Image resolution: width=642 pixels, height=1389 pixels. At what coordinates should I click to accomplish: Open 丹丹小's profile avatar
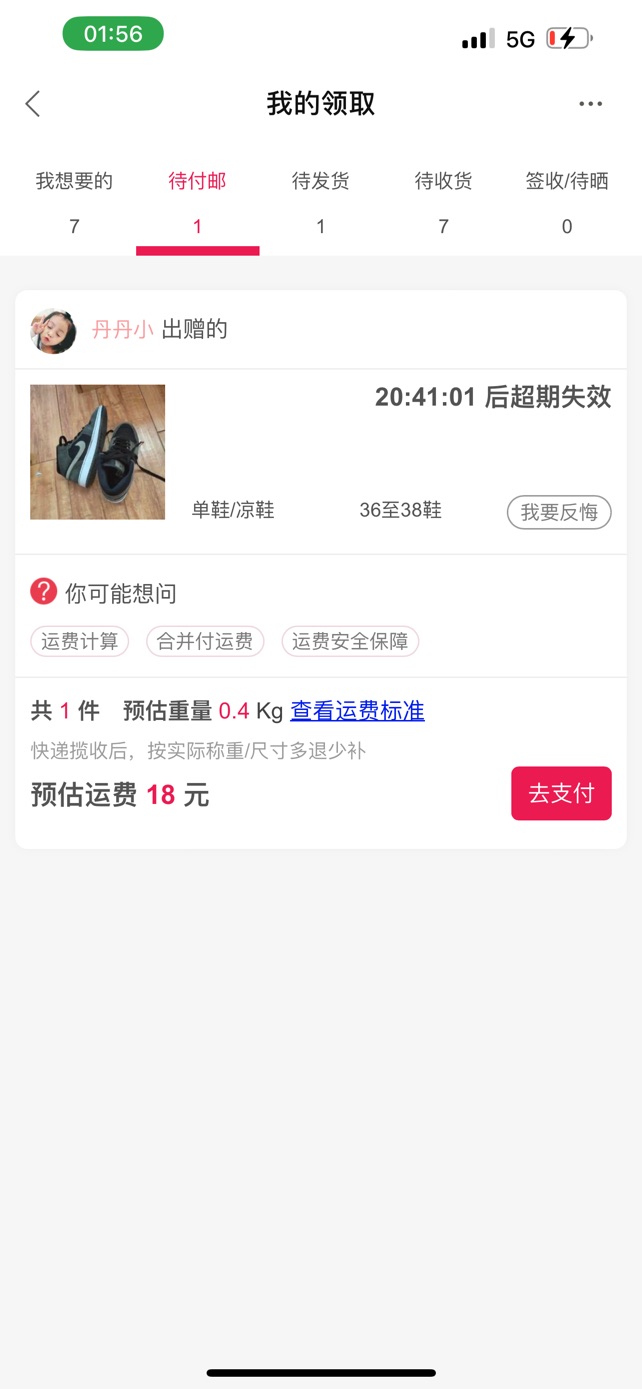[x=53, y=330]
